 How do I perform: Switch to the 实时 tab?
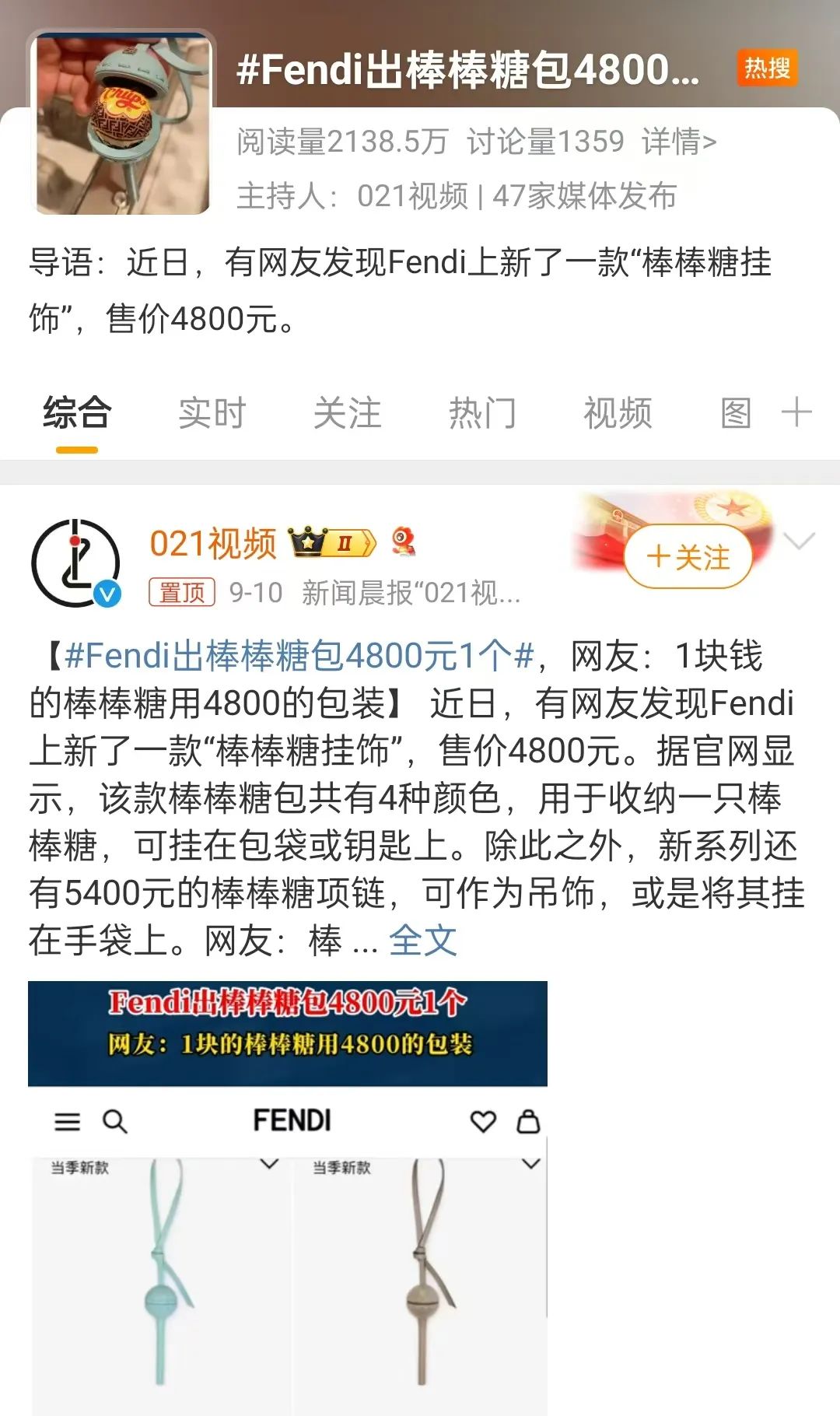(212, 412)
